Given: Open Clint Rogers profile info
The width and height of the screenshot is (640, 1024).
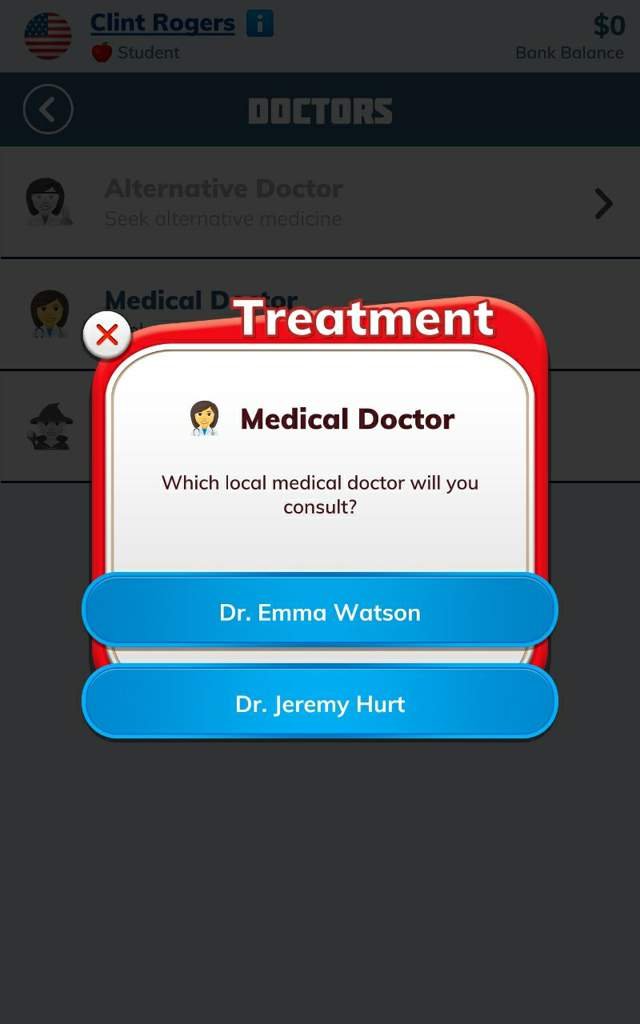Looking at the screenshot, I should [259, 23].
